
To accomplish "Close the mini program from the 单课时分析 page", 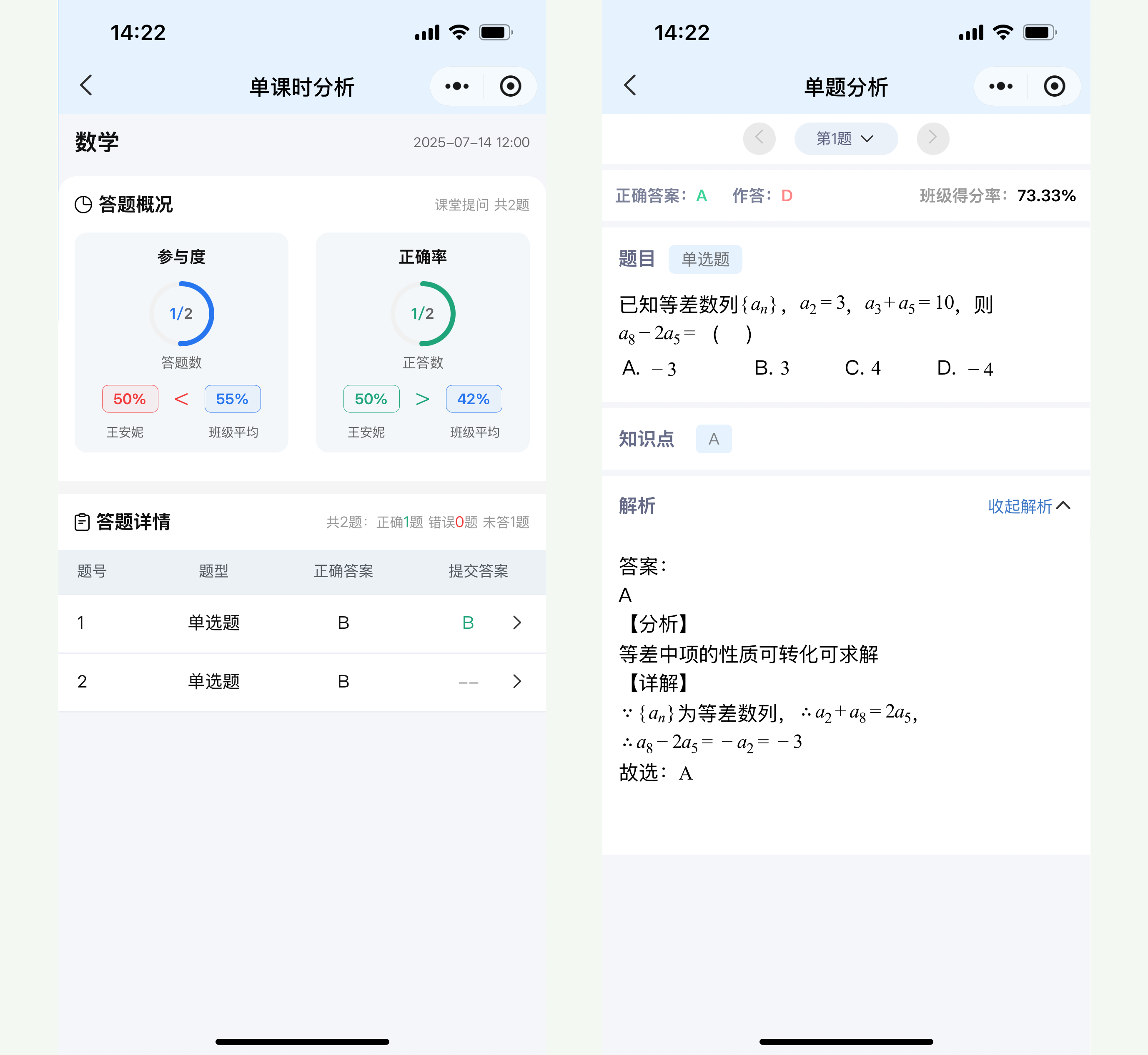I will click(510, 87).
